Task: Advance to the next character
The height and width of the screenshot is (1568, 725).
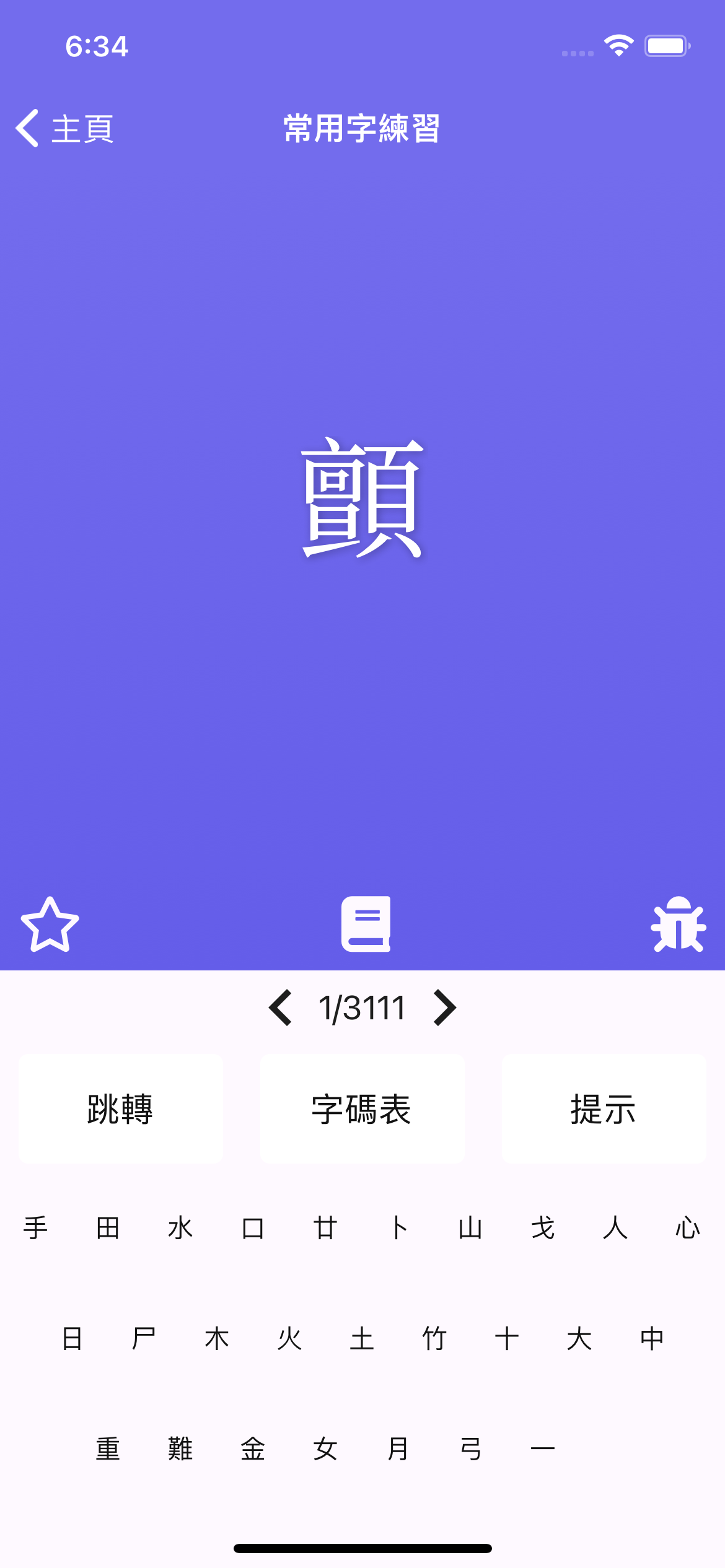Action: (x=444, y=1008)
